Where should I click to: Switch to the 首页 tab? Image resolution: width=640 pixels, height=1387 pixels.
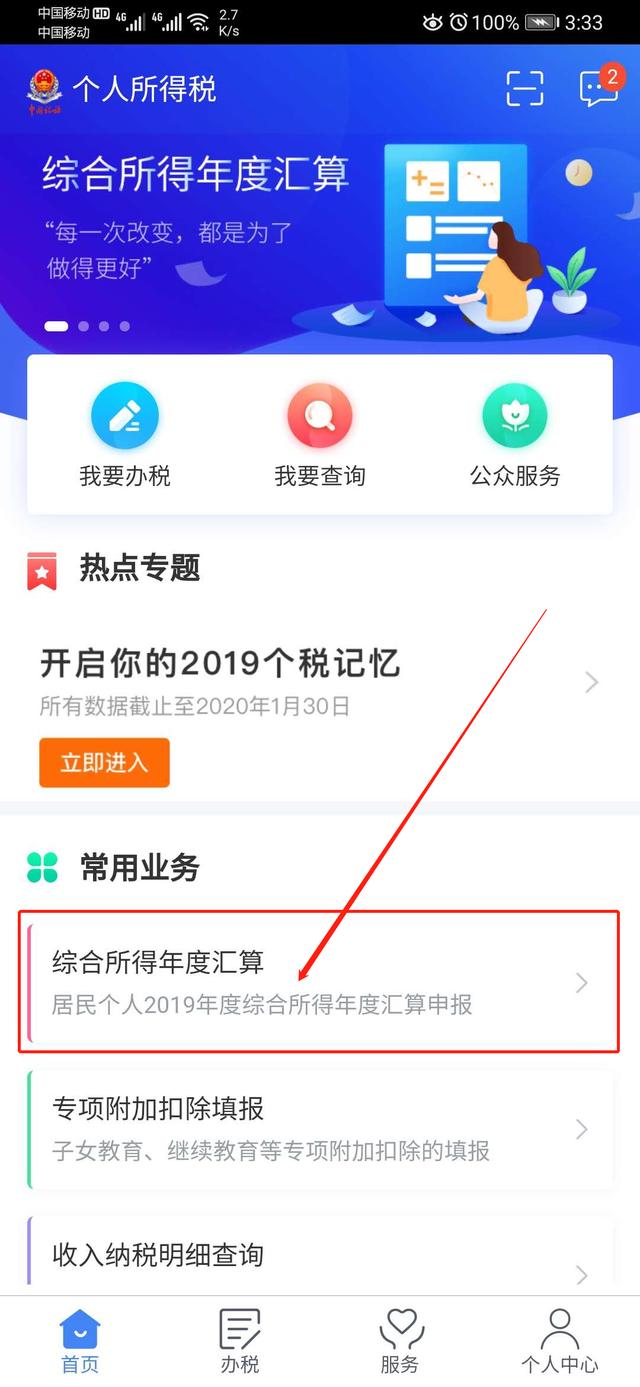(x=80, y=1341)
